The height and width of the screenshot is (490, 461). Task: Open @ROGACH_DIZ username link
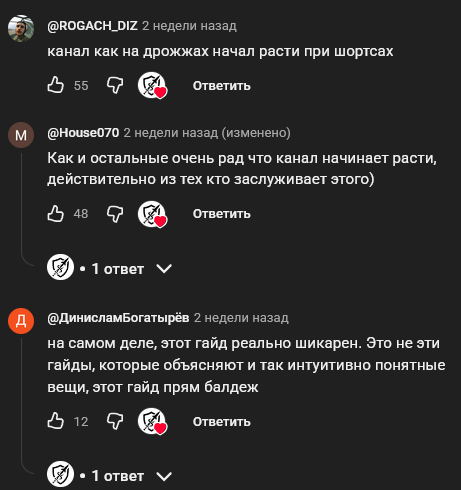[x=92, y=26]
